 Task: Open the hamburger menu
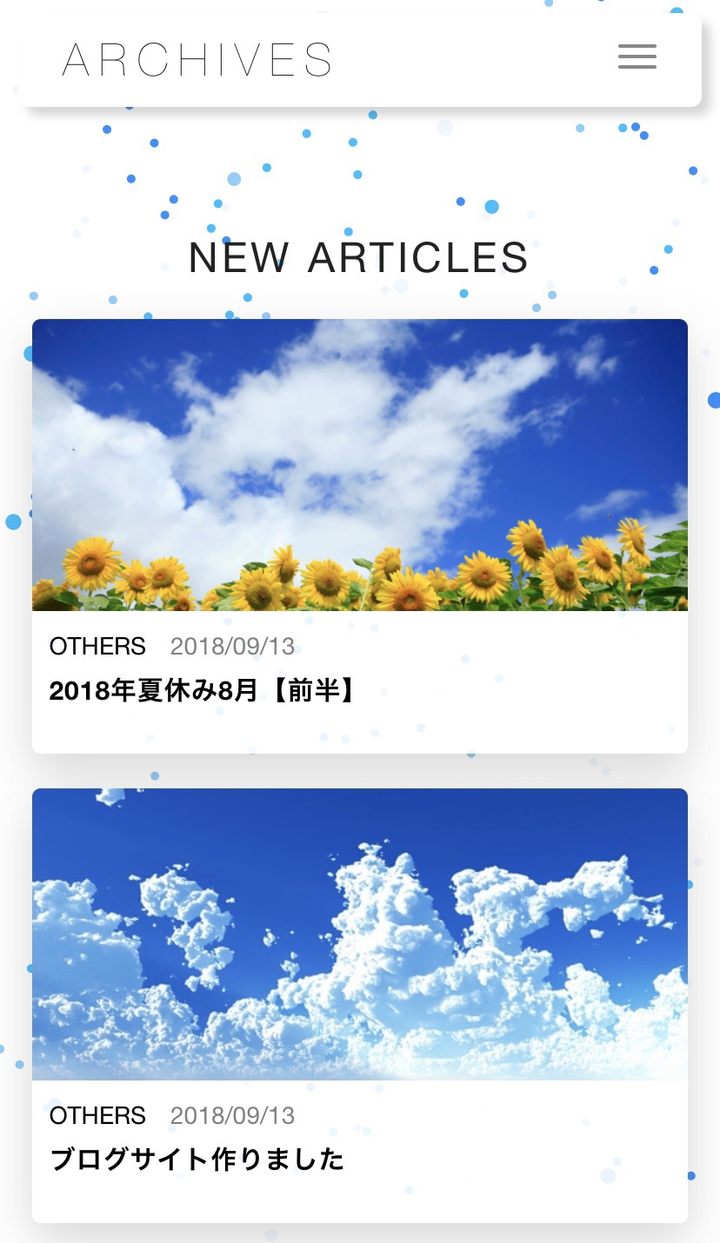[637, 57]
